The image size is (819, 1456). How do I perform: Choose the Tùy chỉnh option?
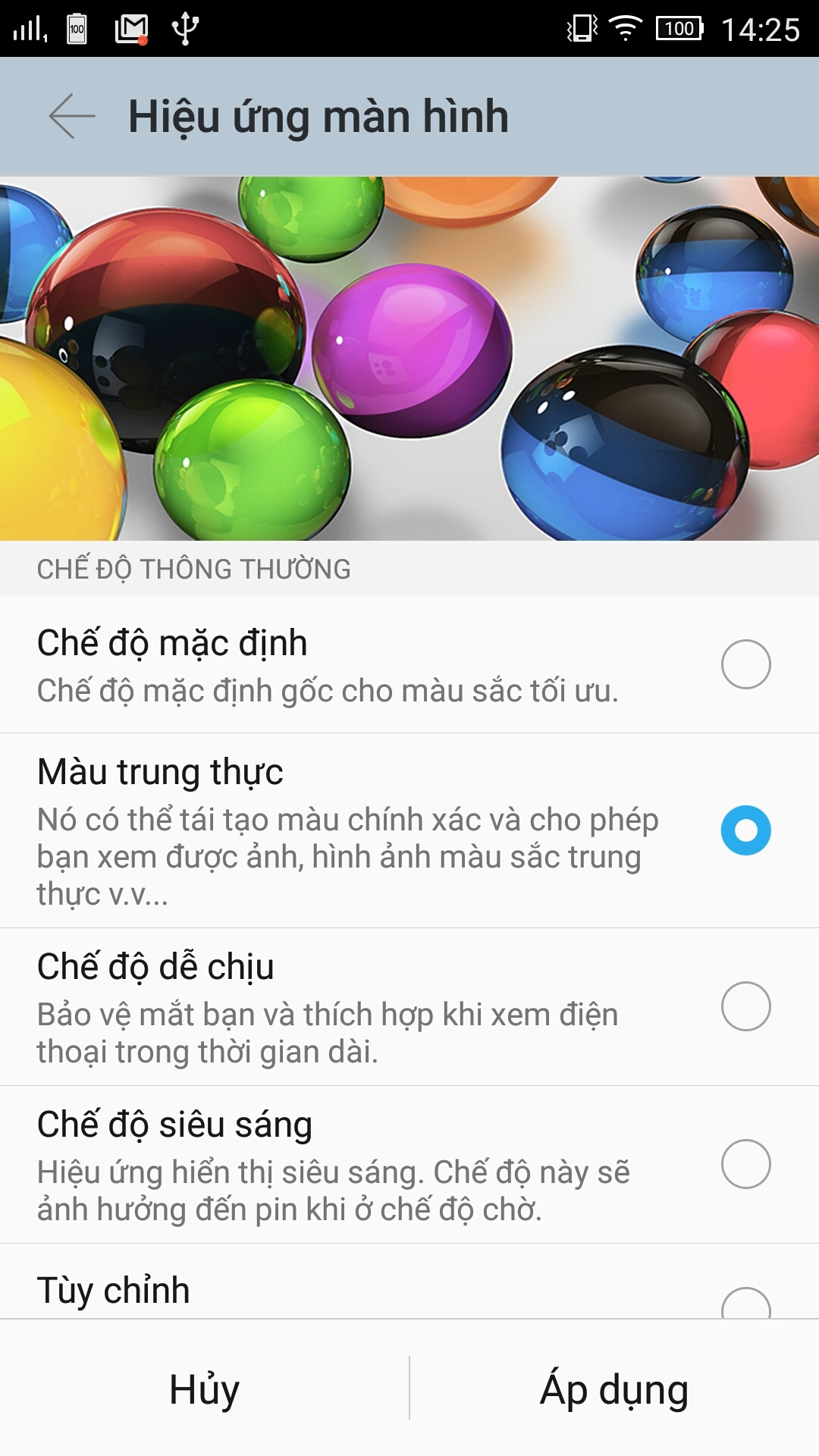pyautogui.click(x=114, y=1288)
